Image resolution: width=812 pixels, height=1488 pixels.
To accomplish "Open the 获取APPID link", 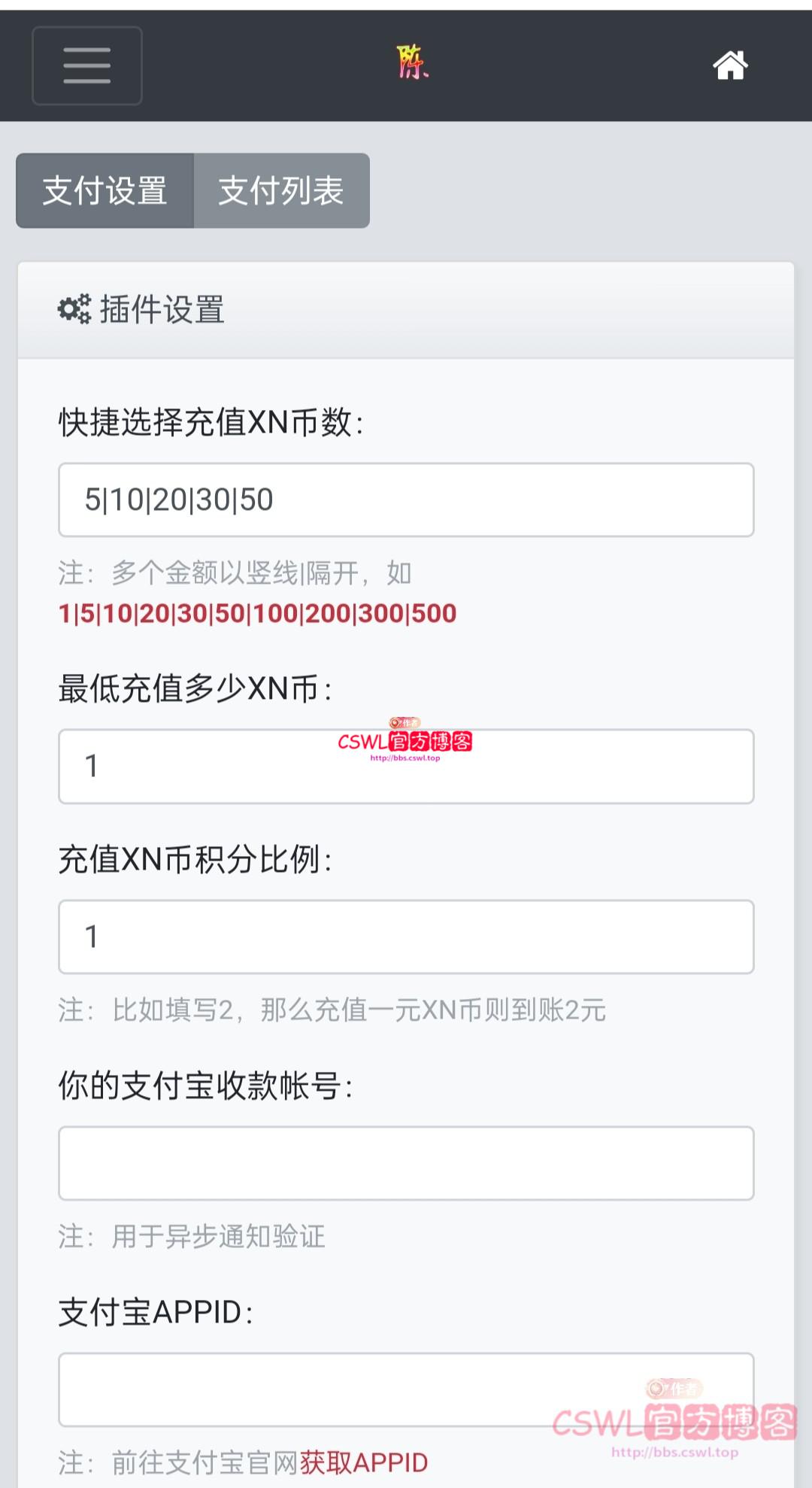I will (364, 1462).
